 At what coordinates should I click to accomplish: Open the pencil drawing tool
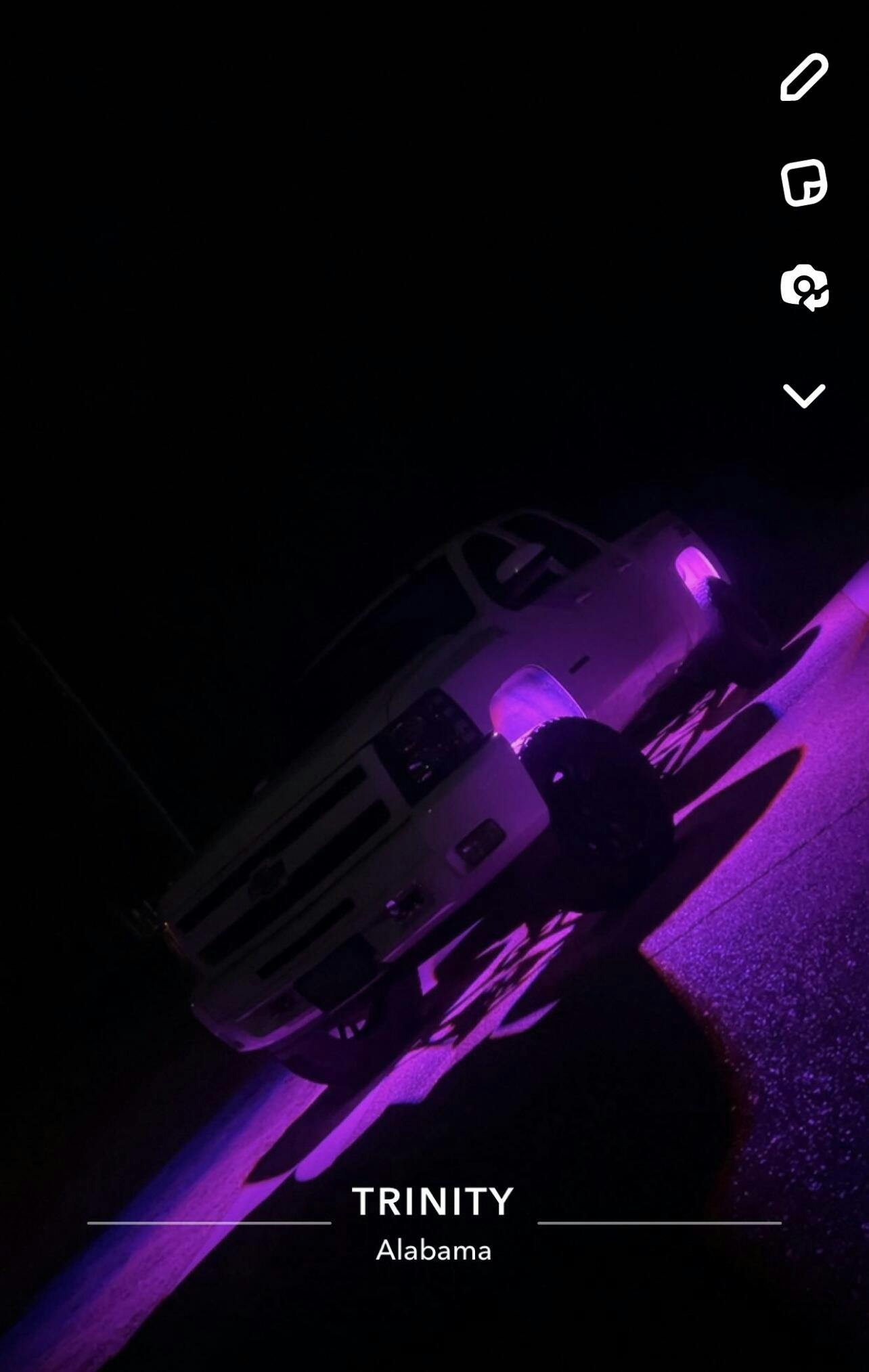pyautogui.click(x=804, y=77)
